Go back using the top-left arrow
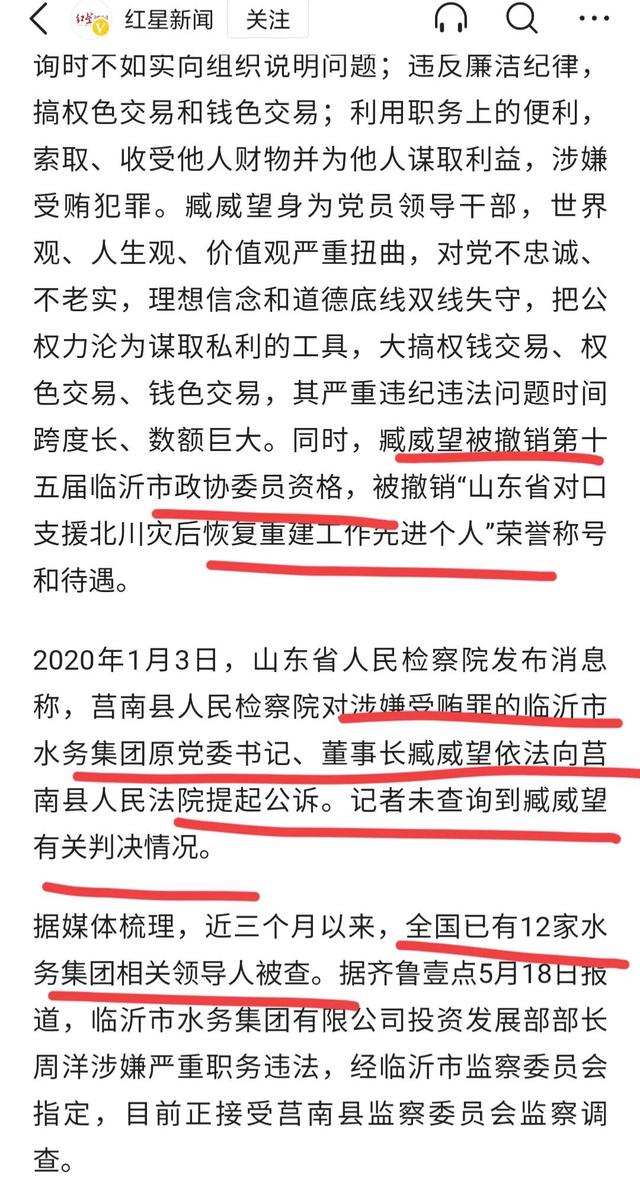 coord(39,18)
